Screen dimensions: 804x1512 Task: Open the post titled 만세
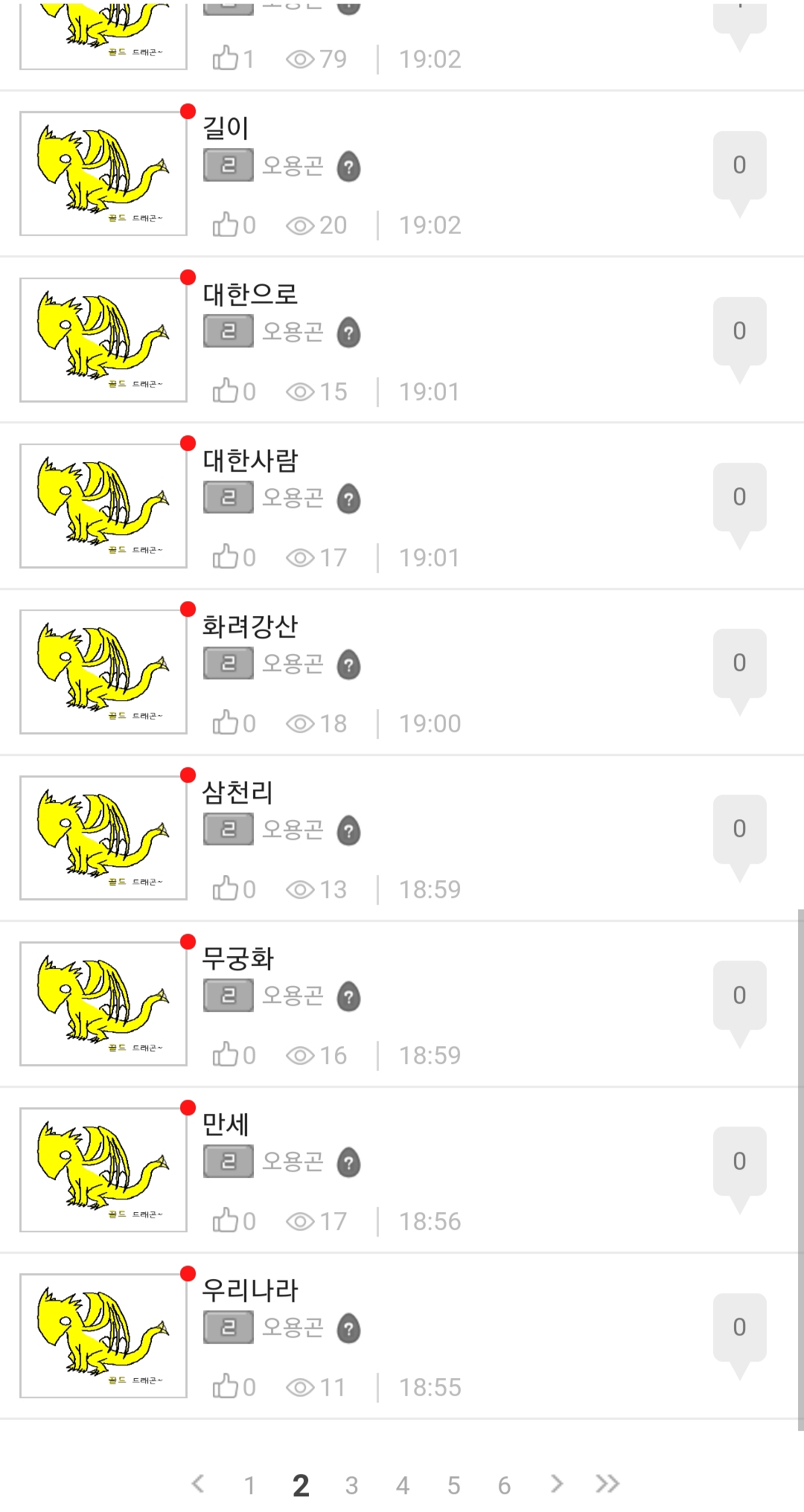click(226, 1124)
